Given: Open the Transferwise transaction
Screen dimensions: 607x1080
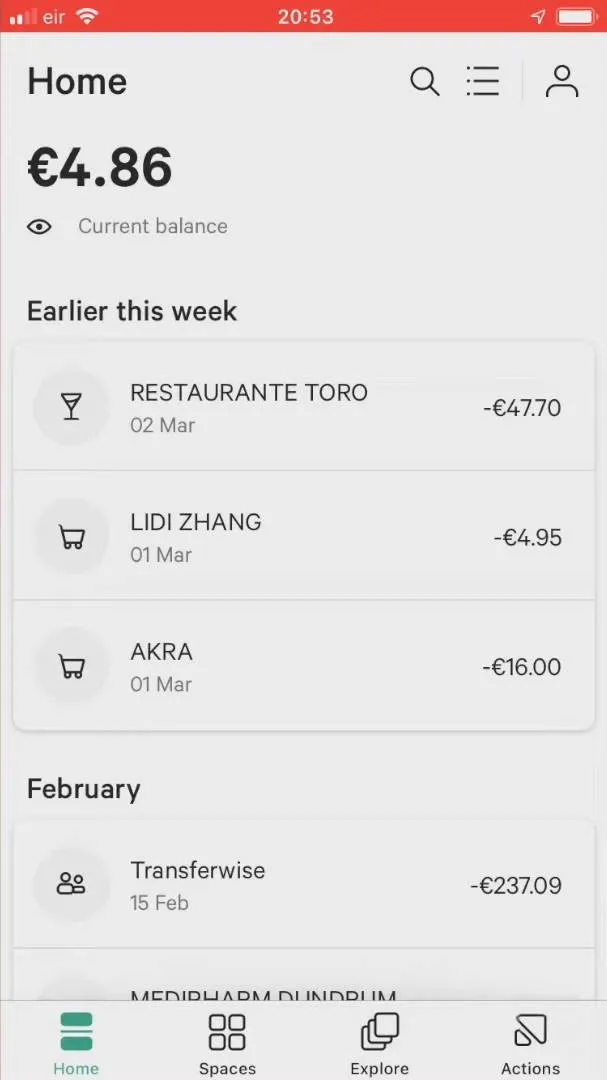Looking at the screenshot, I should pyautogui.click(x=304, y=884).
